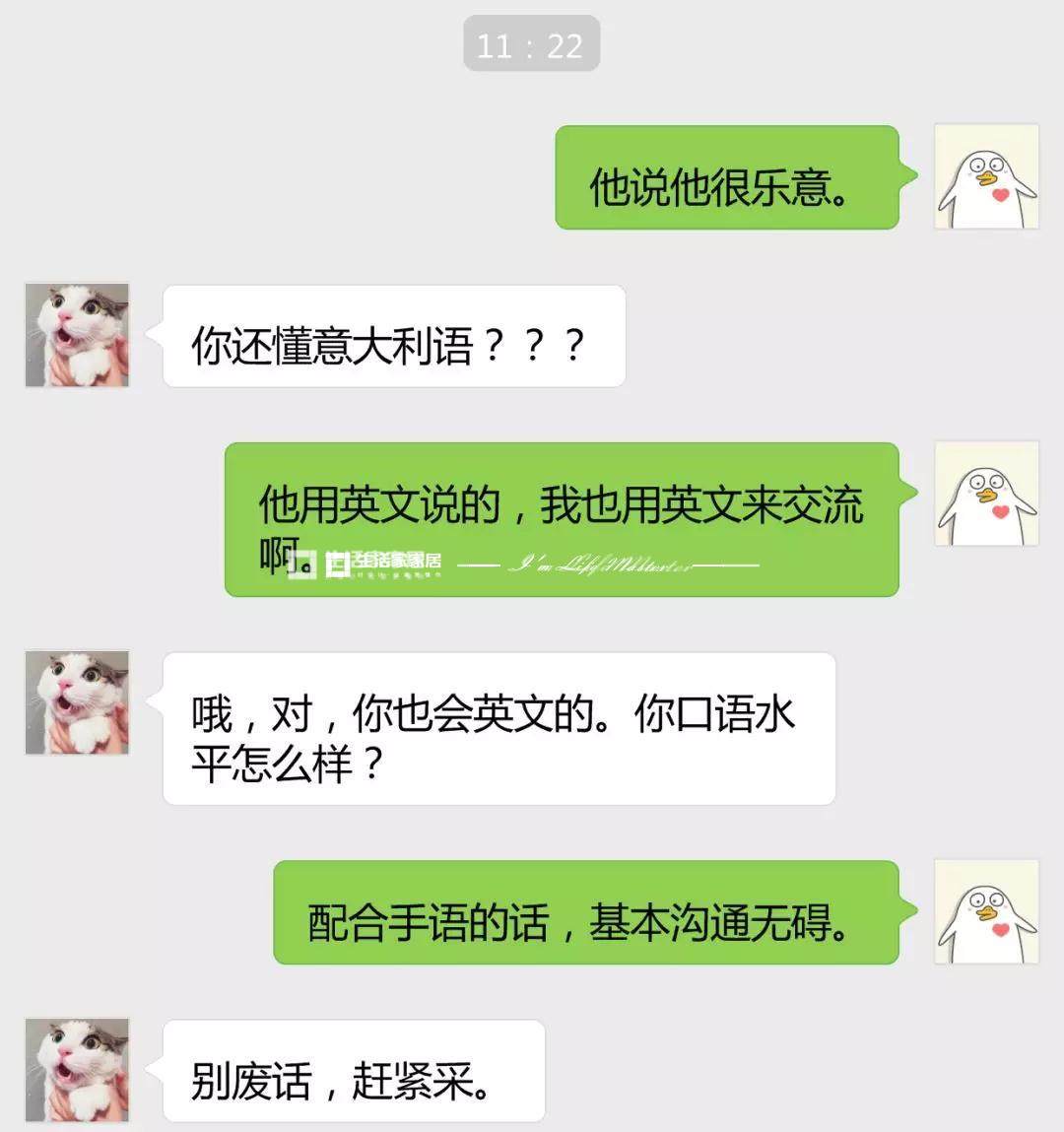Tap cat avatar beside '你还懂意大利语？？？'
Viewport: 1064px width, 1132px height.
[77, 335]
